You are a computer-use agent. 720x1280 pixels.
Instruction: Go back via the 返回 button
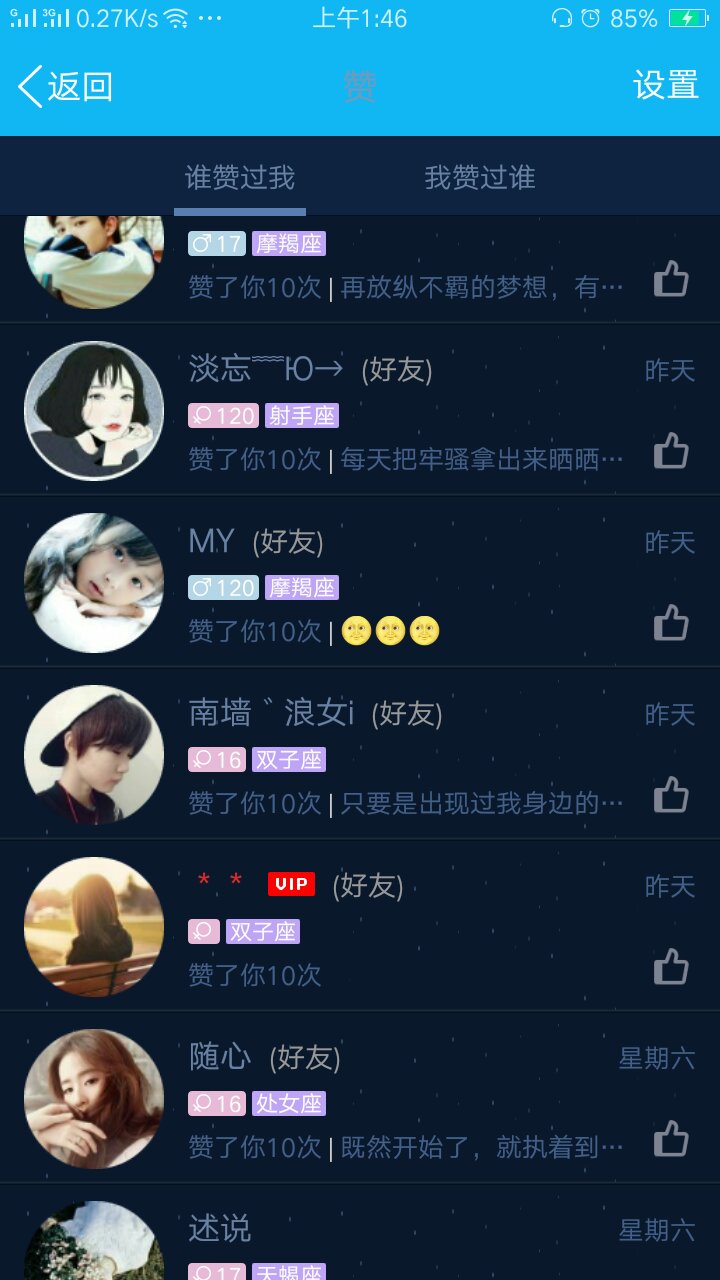pos(65,87)
